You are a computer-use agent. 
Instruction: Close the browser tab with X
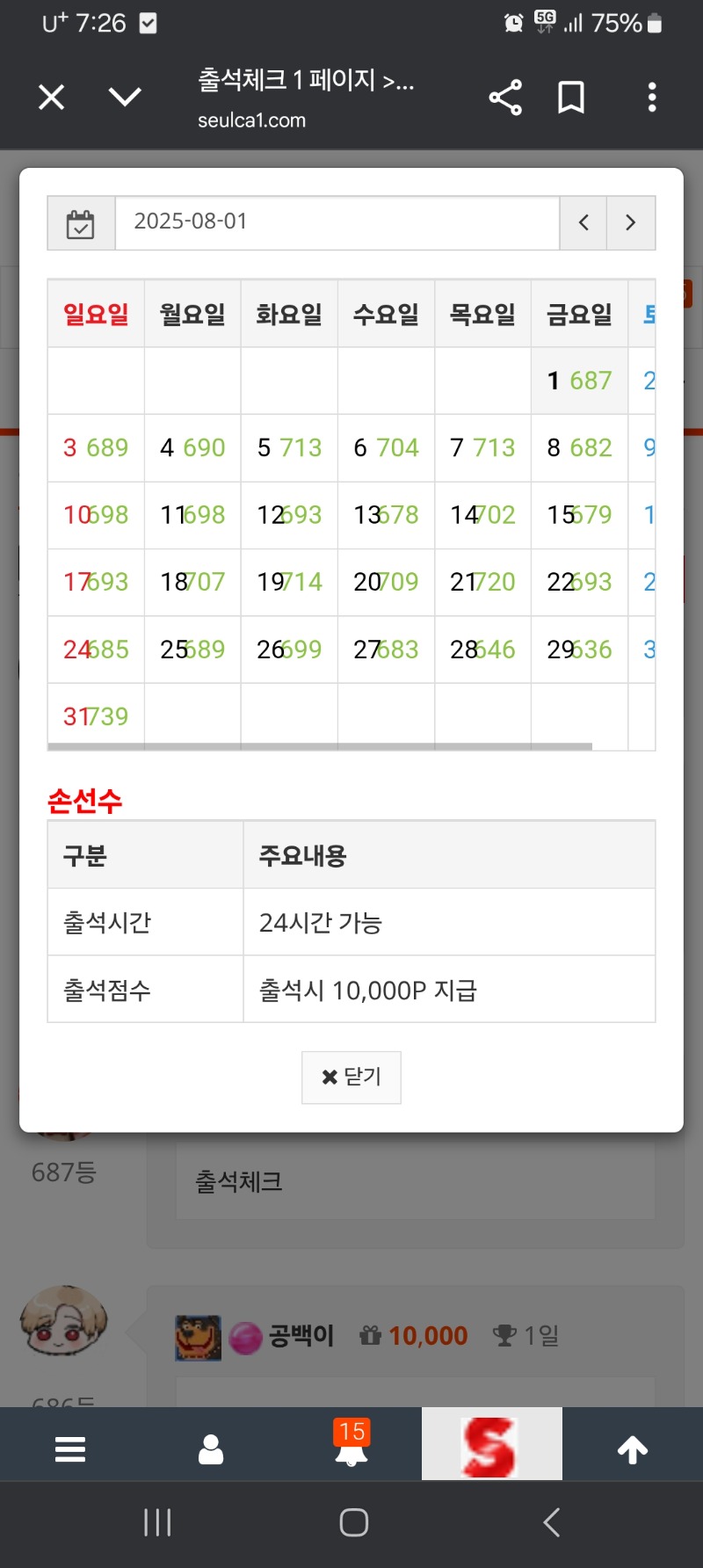tap(52, 97)
